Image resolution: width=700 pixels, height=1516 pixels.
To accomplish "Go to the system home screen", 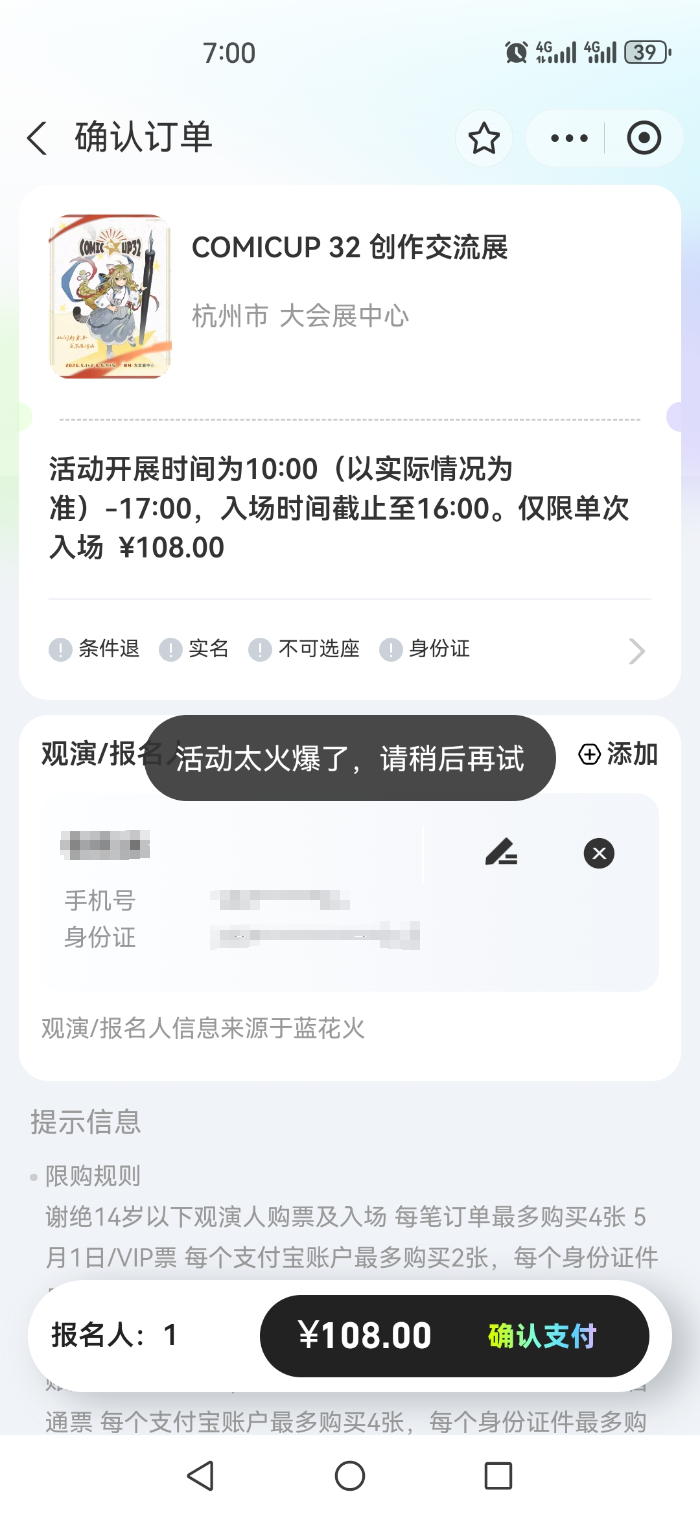I will tap(350, 1475).
